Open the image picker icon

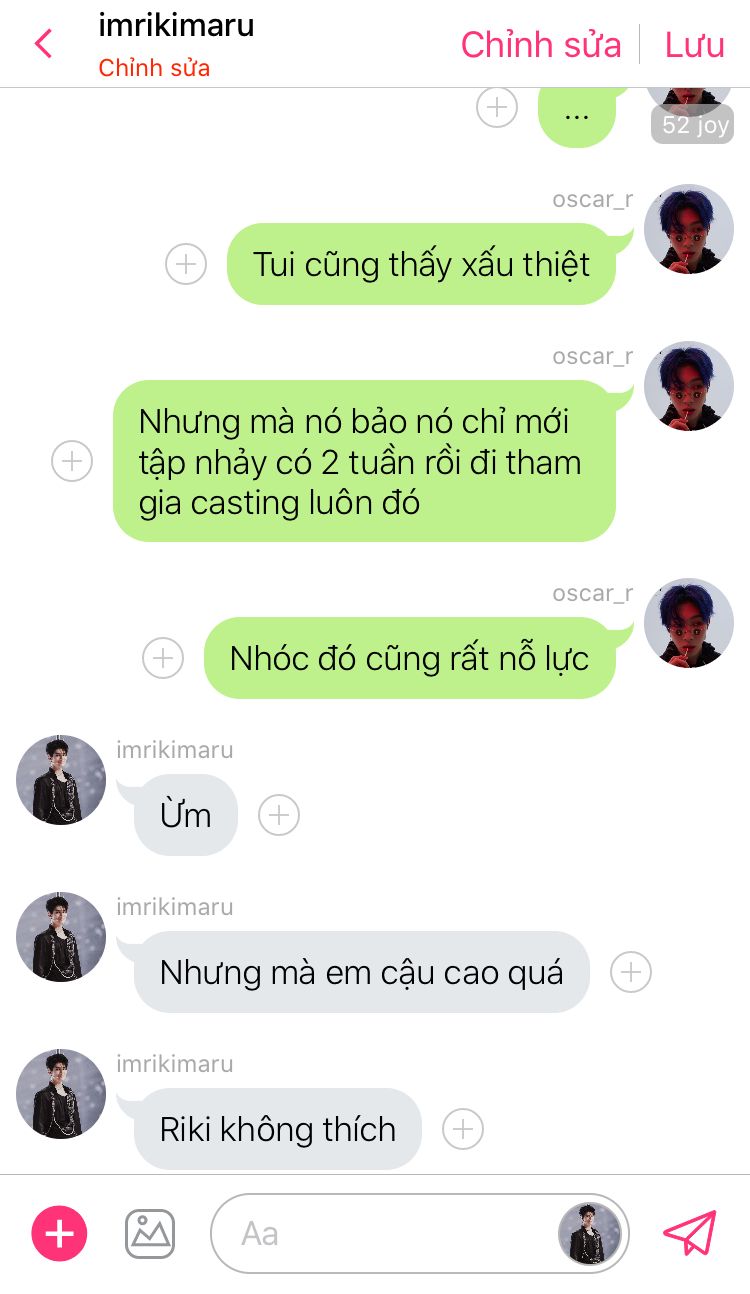(150, 1234)
